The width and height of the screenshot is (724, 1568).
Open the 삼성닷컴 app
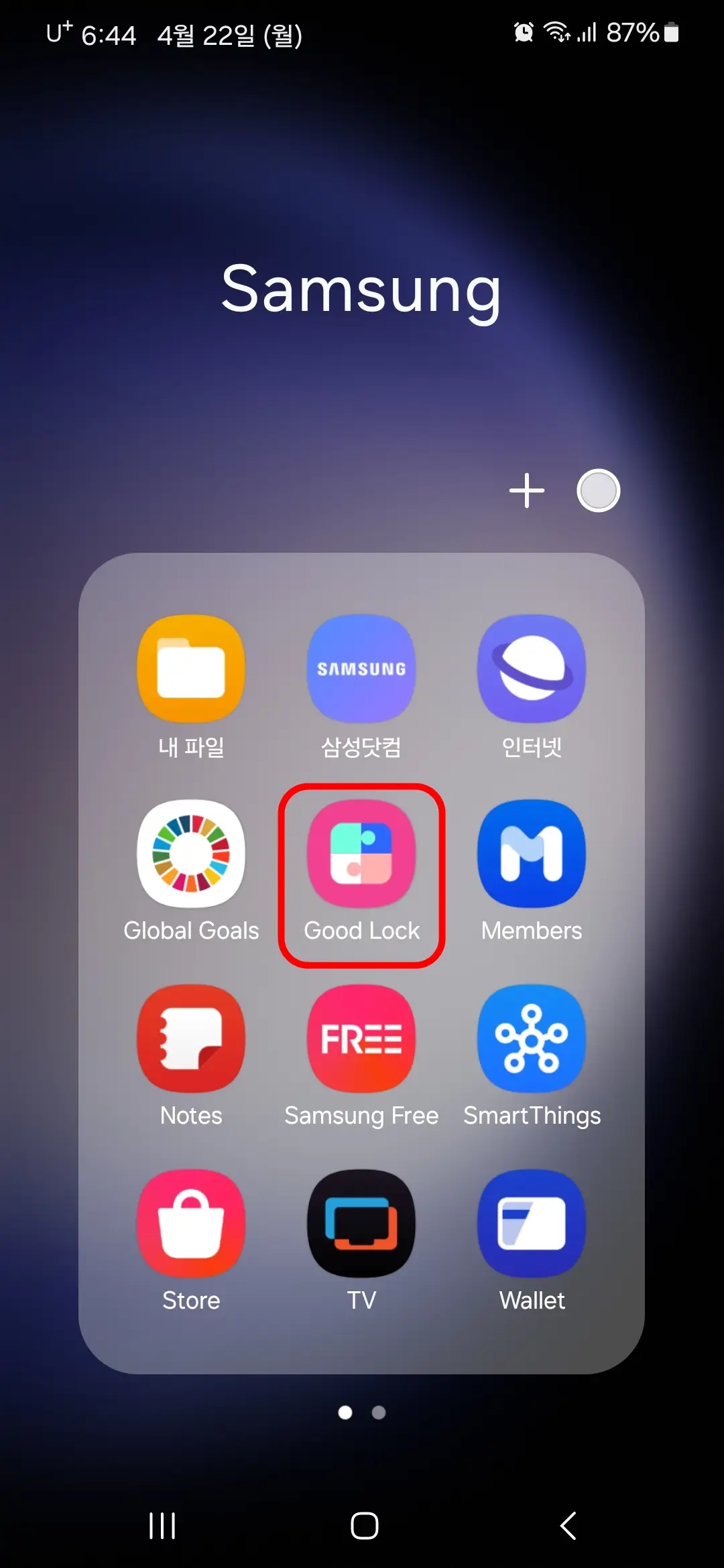point(361,670)
